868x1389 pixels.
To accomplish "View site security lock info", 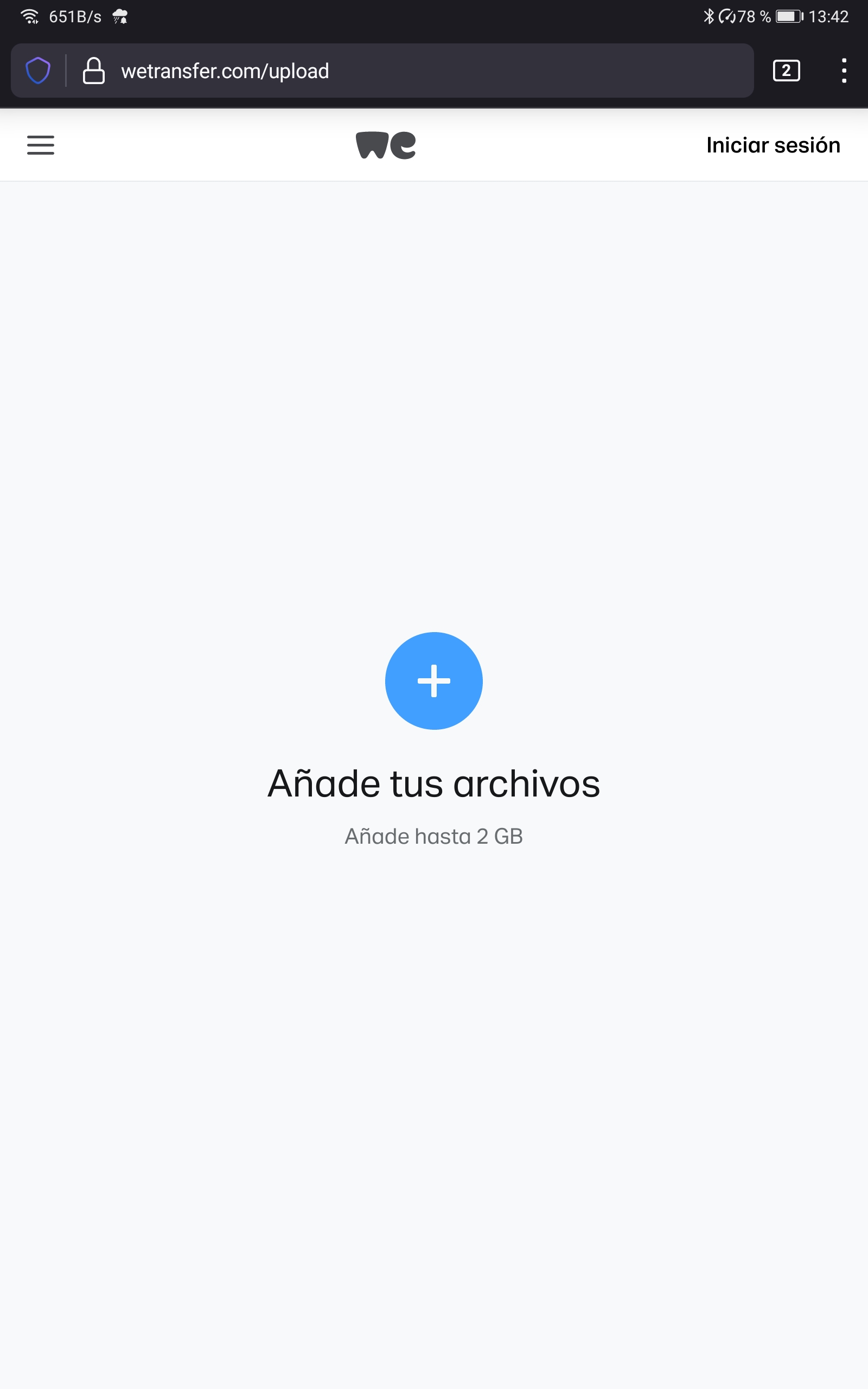I will [x=93, y=71].
